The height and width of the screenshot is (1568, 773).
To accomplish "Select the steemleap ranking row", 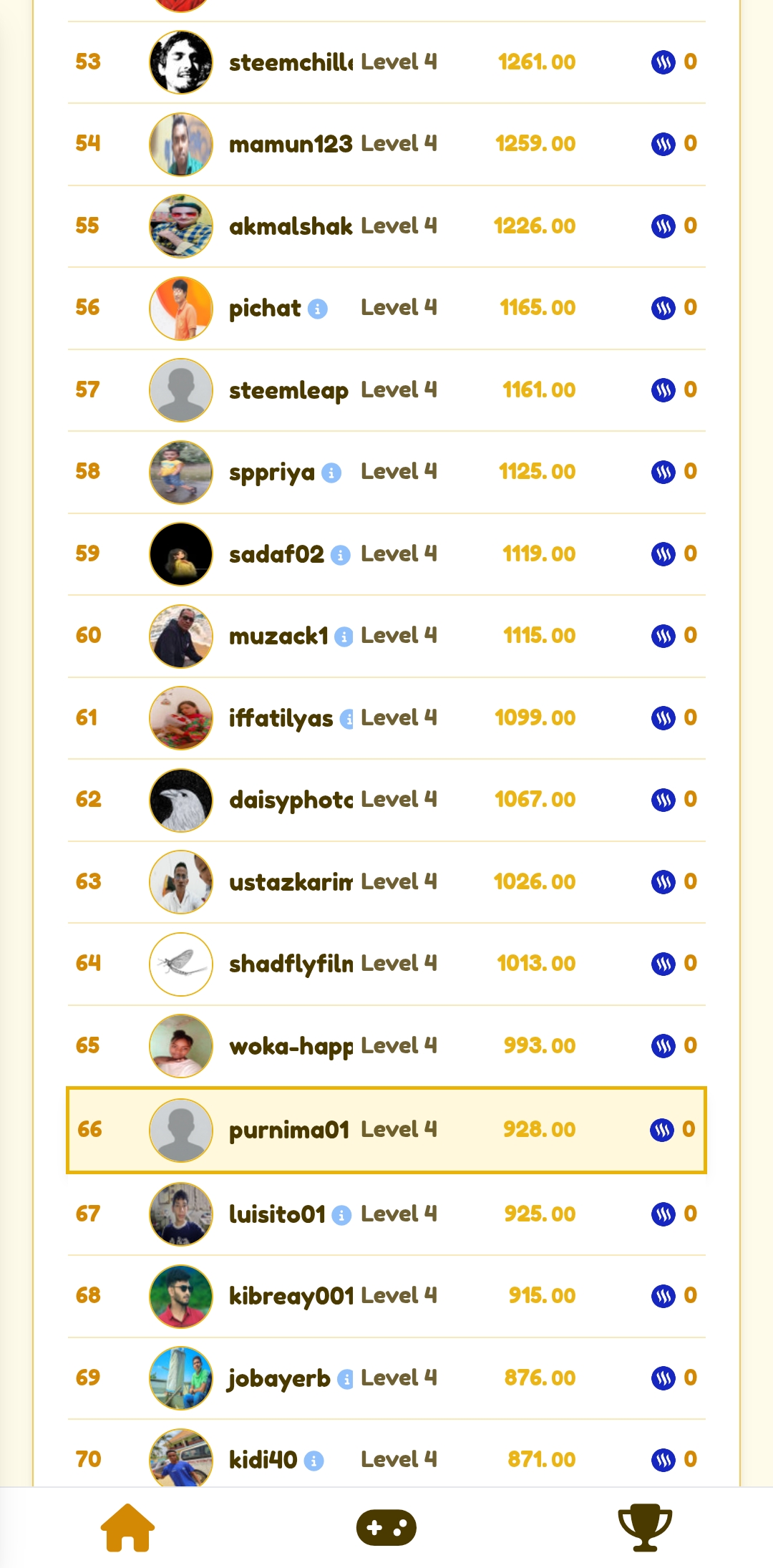I will (x=386, y=390).
